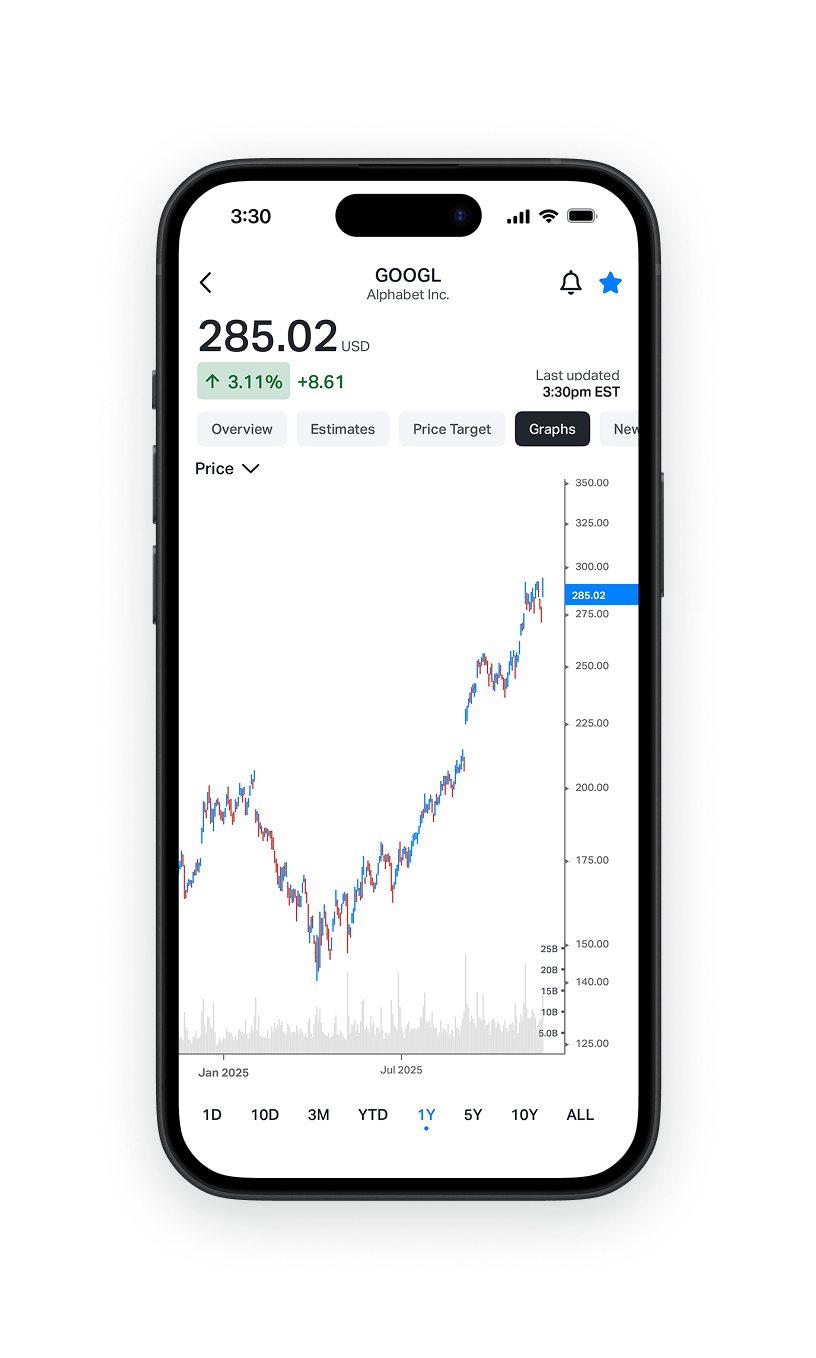
Task: Go back using the arrow
Action: click(206, 283)
